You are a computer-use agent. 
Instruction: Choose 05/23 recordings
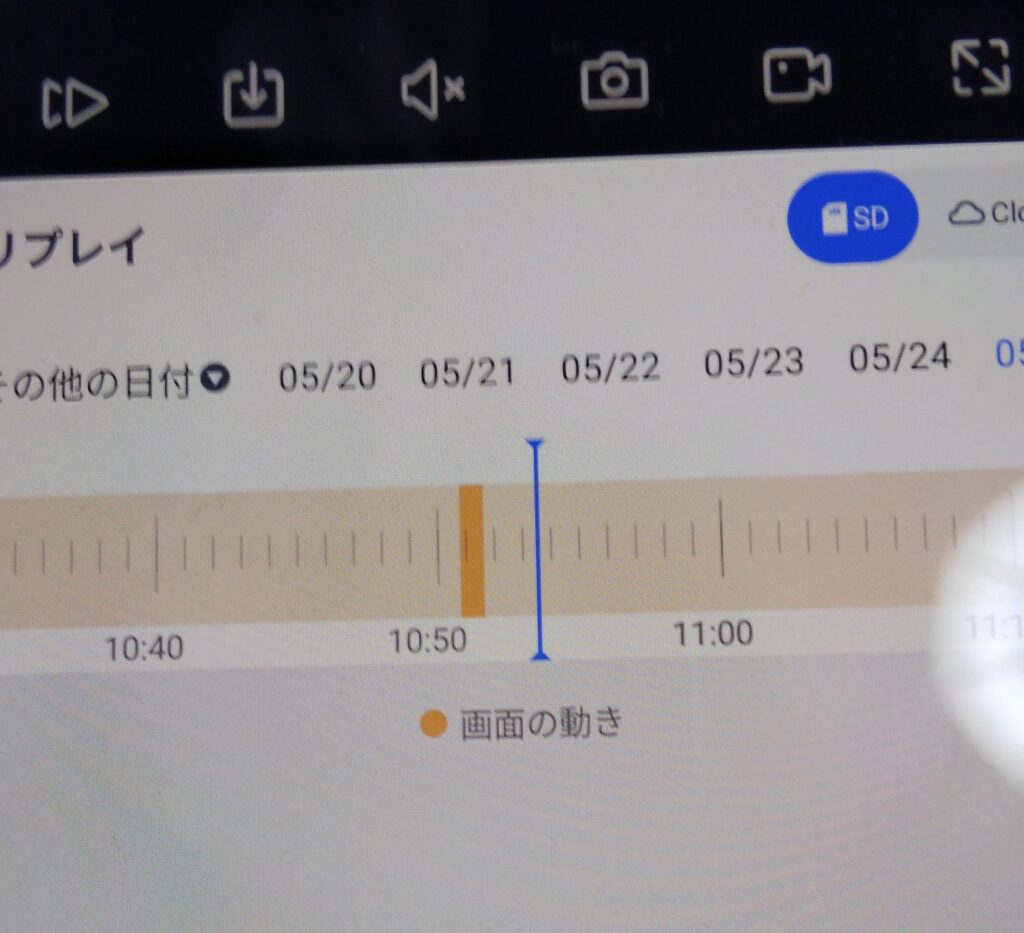tap(753, 362)
